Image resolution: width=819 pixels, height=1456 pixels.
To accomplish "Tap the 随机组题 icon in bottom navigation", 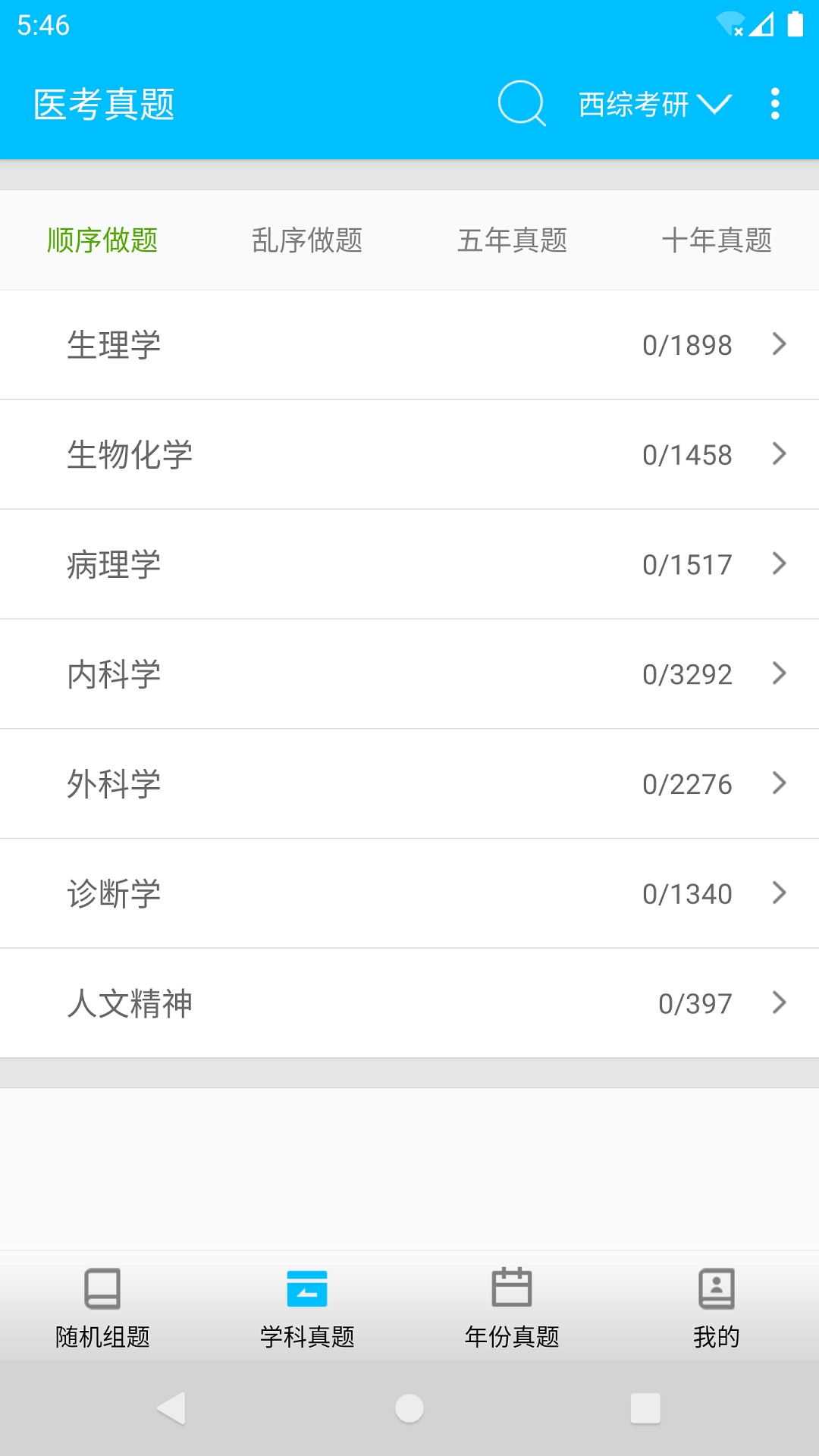I will click(104, 1308).
